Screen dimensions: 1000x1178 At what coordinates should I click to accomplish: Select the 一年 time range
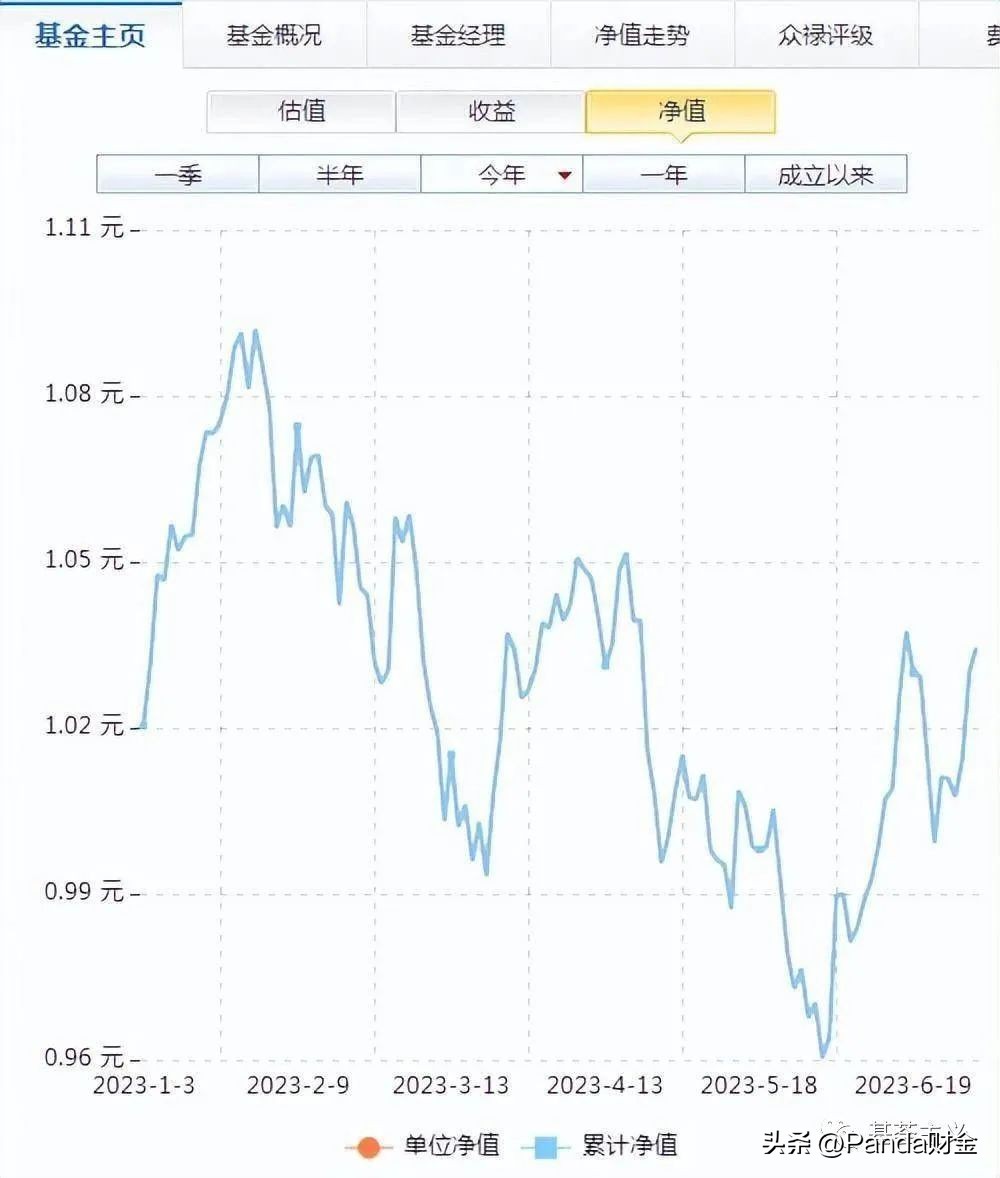664,173
